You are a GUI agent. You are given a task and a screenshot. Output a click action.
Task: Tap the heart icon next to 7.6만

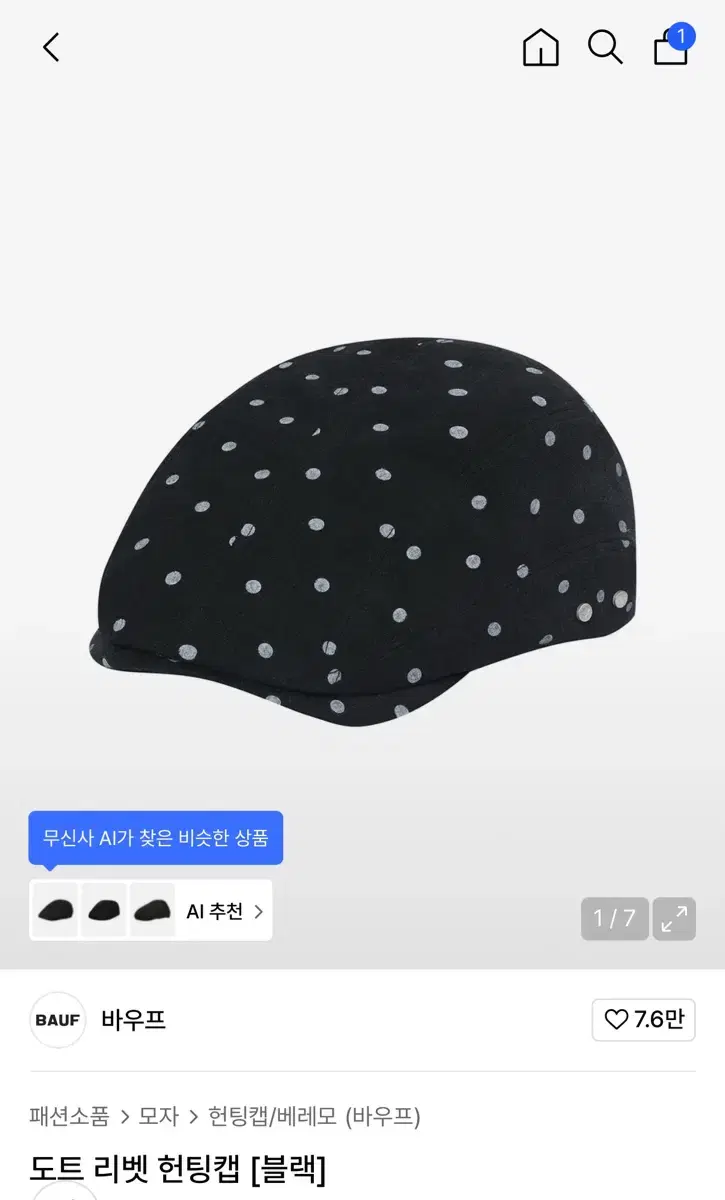[x=617, y=1020]
